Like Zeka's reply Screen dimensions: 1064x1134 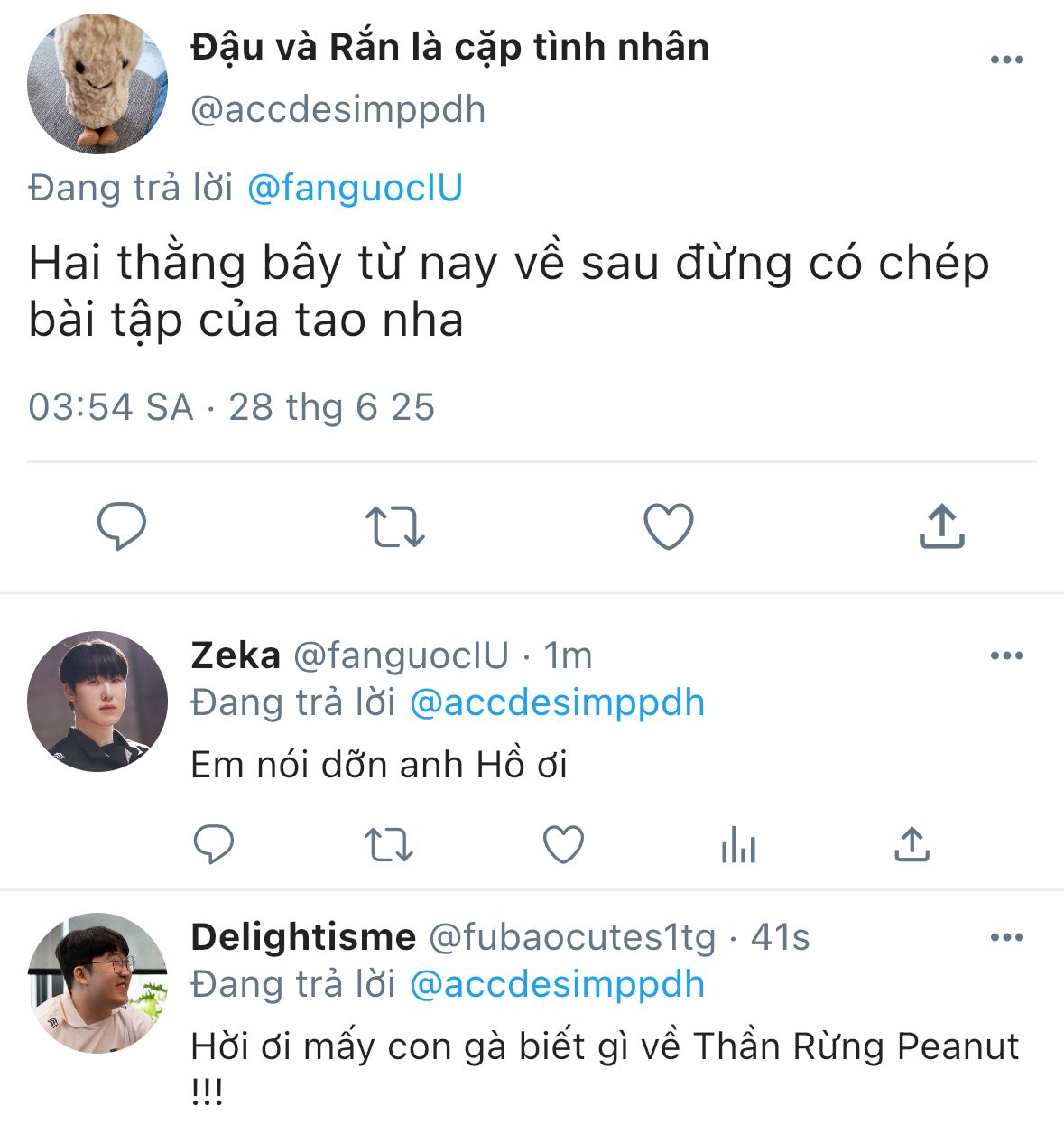[x=563, y=845]
